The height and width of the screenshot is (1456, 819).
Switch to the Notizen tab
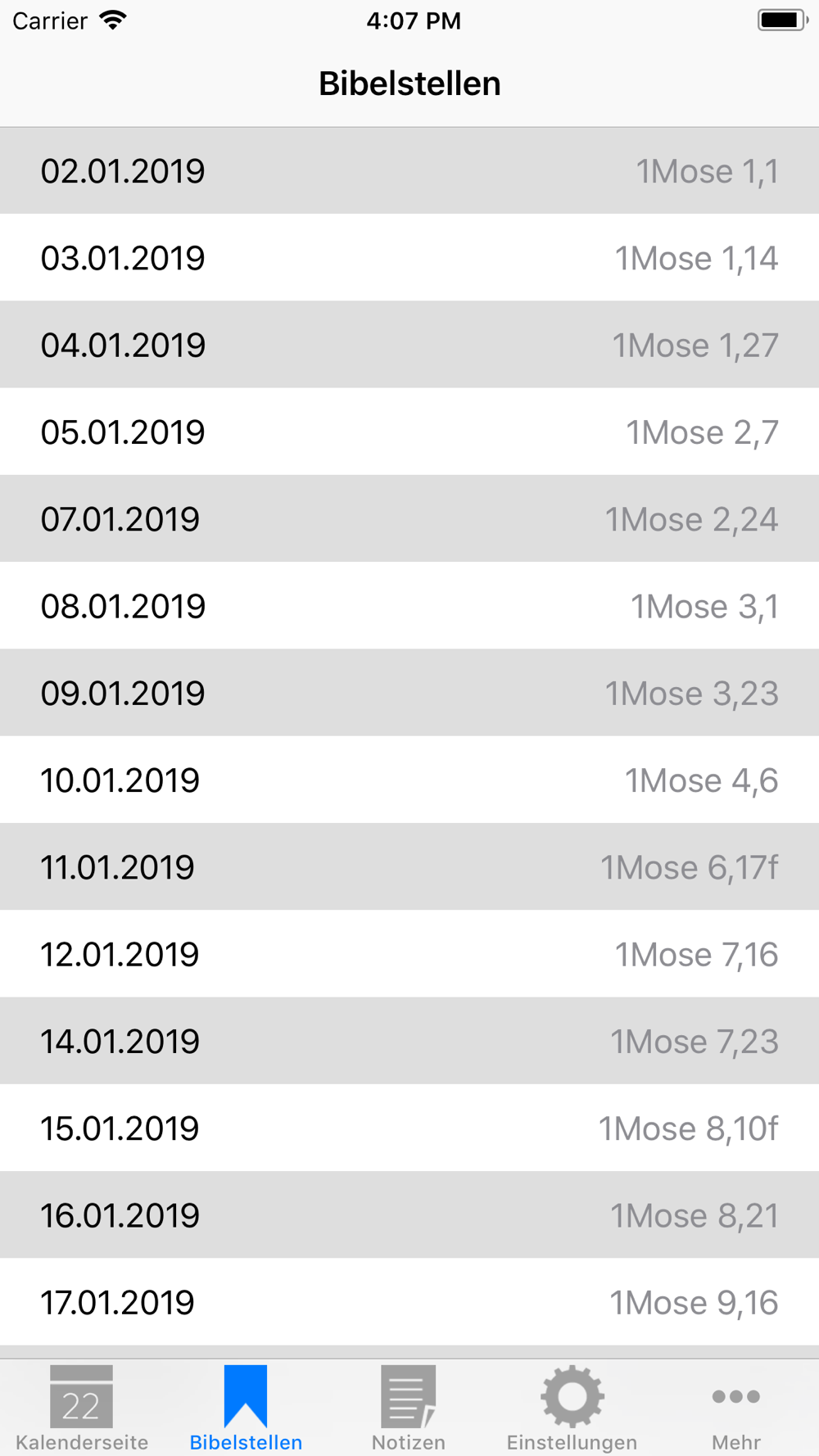pos(409,1409)
